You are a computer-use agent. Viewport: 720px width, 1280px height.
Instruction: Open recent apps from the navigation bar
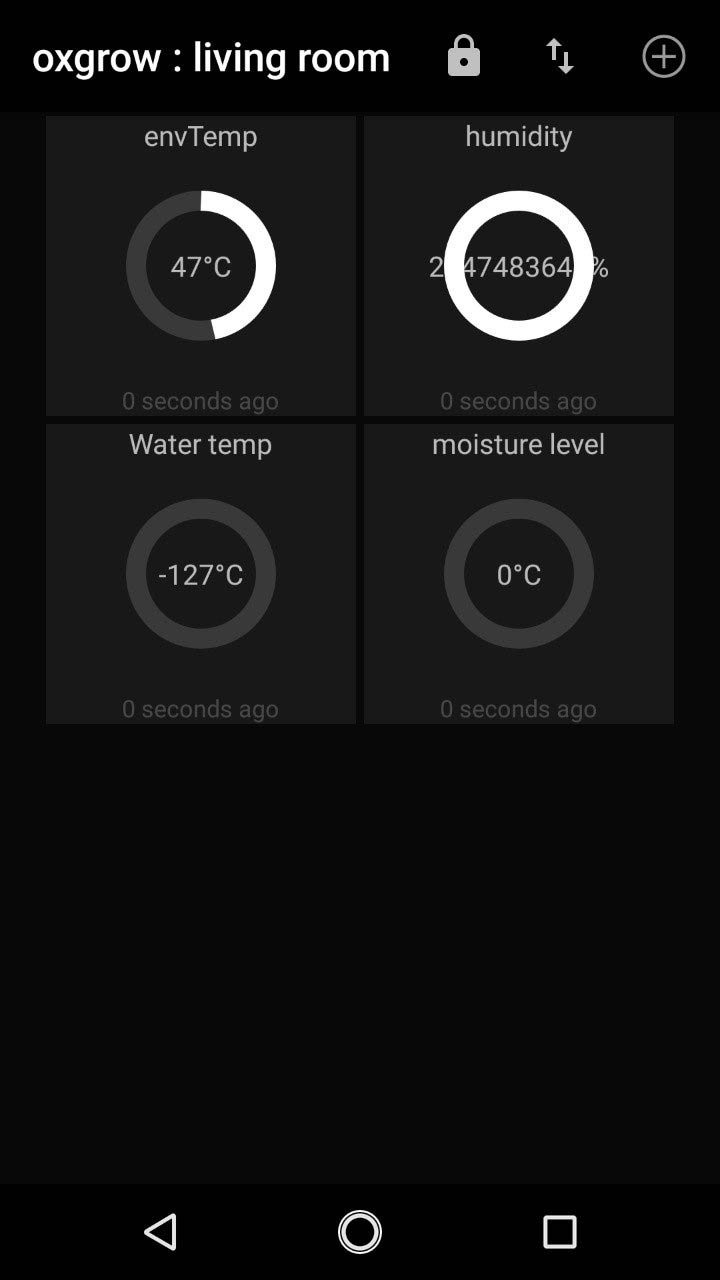coord(560,1232)
